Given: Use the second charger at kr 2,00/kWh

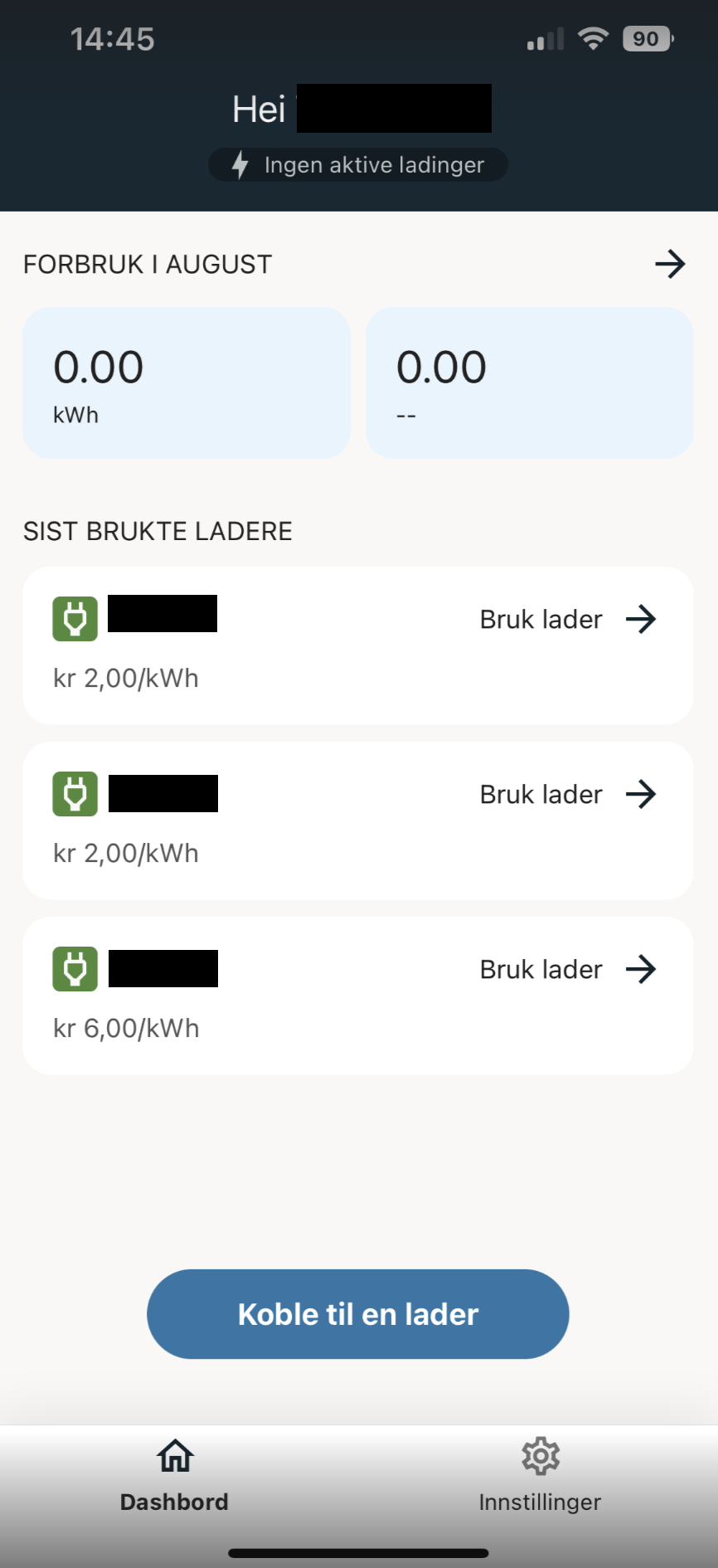Looking at the screenshot, I should pyautogui.click(x=568, y=795).
